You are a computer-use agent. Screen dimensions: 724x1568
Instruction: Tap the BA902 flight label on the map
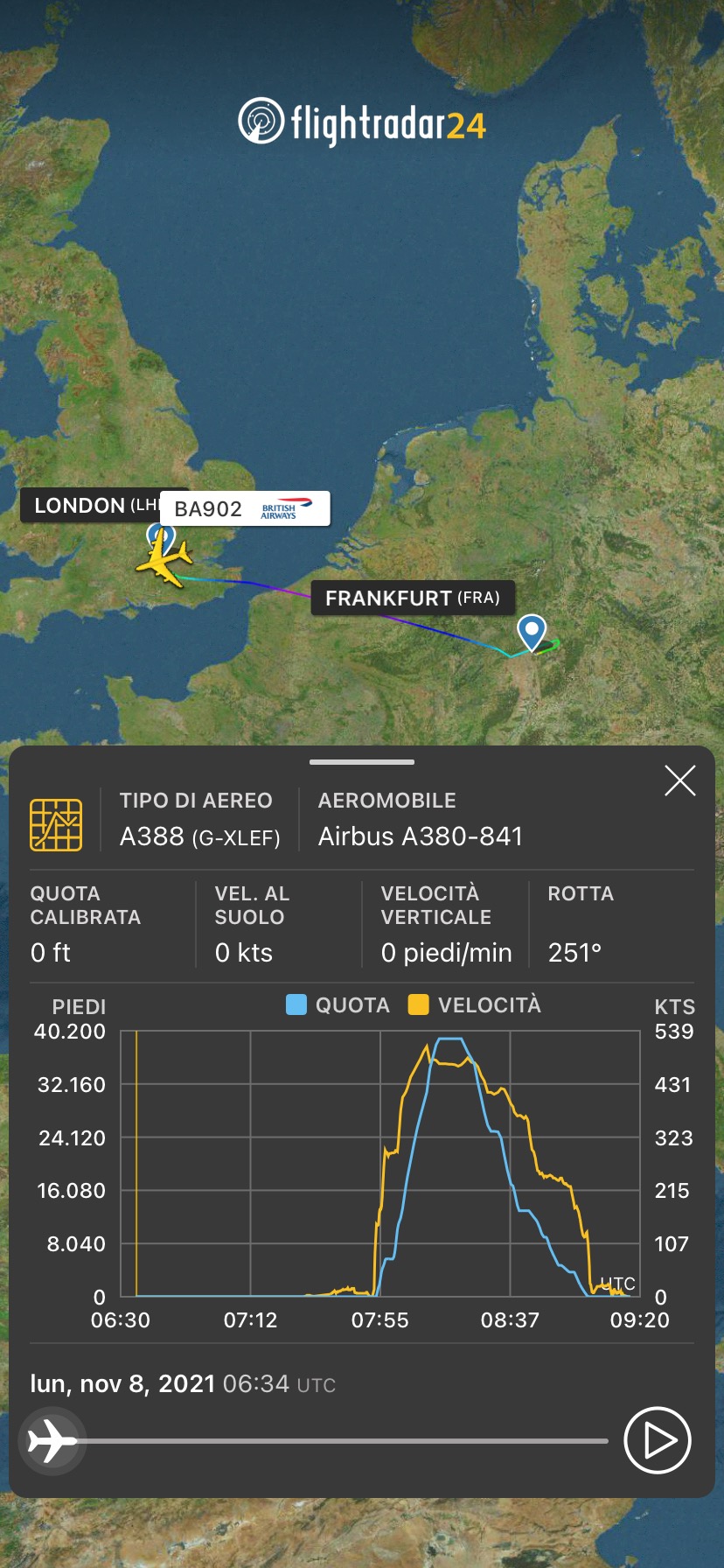[x=245, y=508]
